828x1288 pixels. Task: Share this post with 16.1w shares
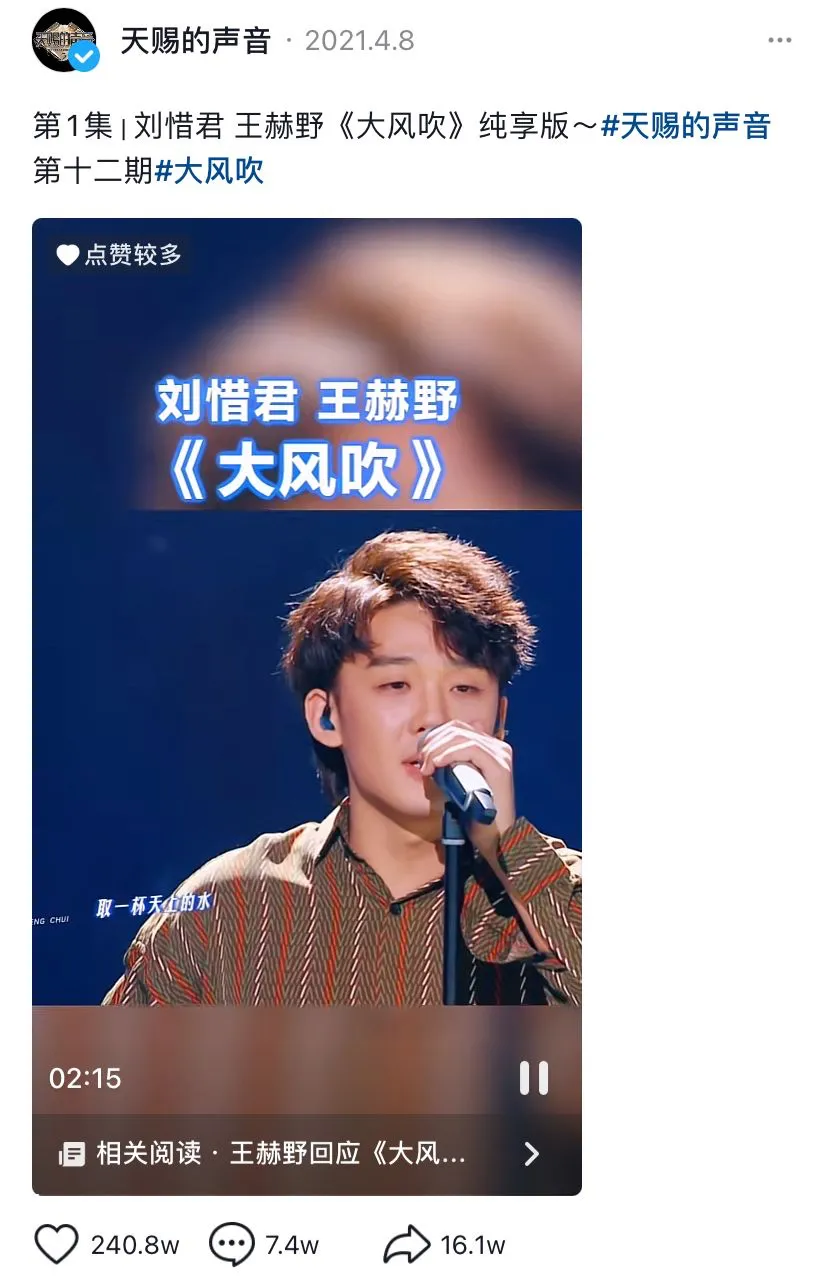click(x=406, y=1245)
